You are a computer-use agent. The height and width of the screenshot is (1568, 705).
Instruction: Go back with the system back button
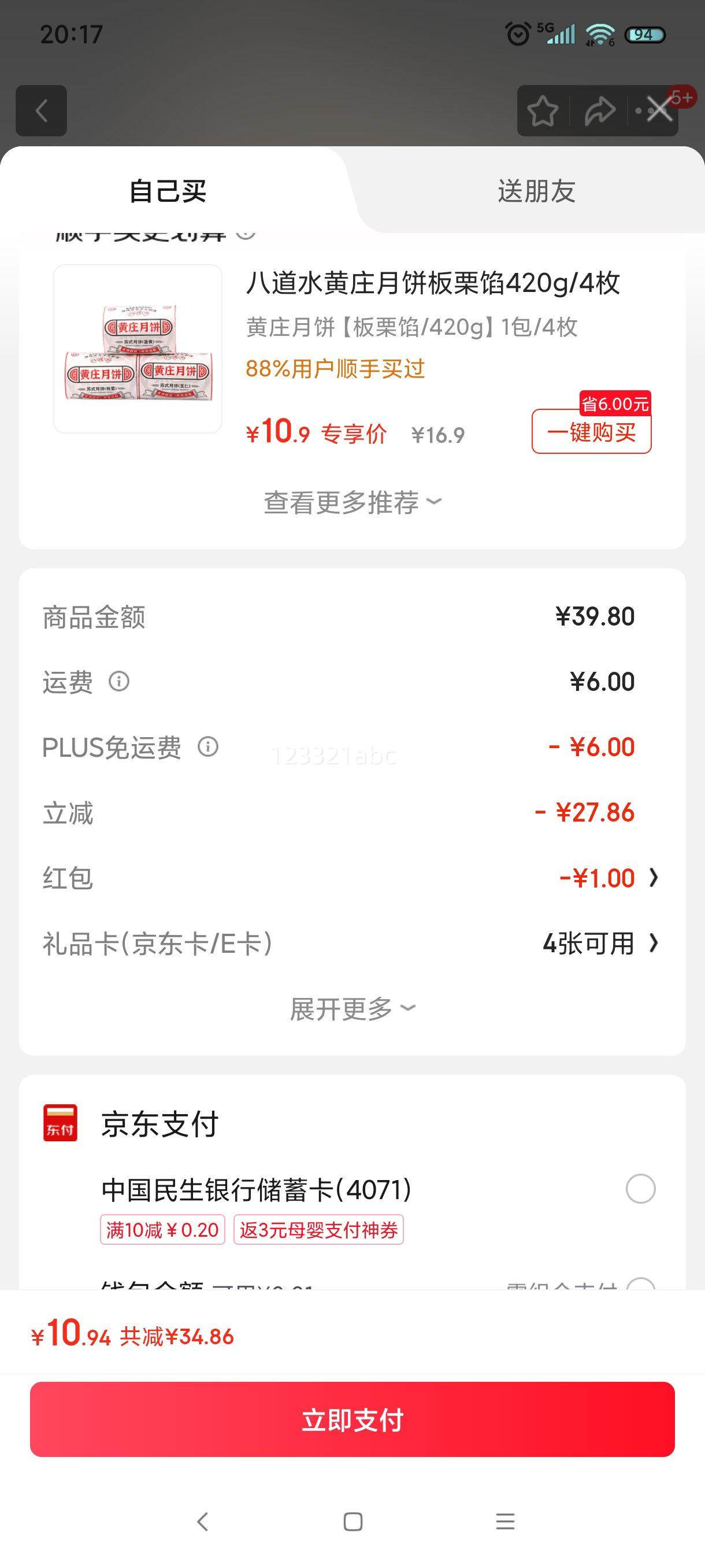click(203, 1522)
